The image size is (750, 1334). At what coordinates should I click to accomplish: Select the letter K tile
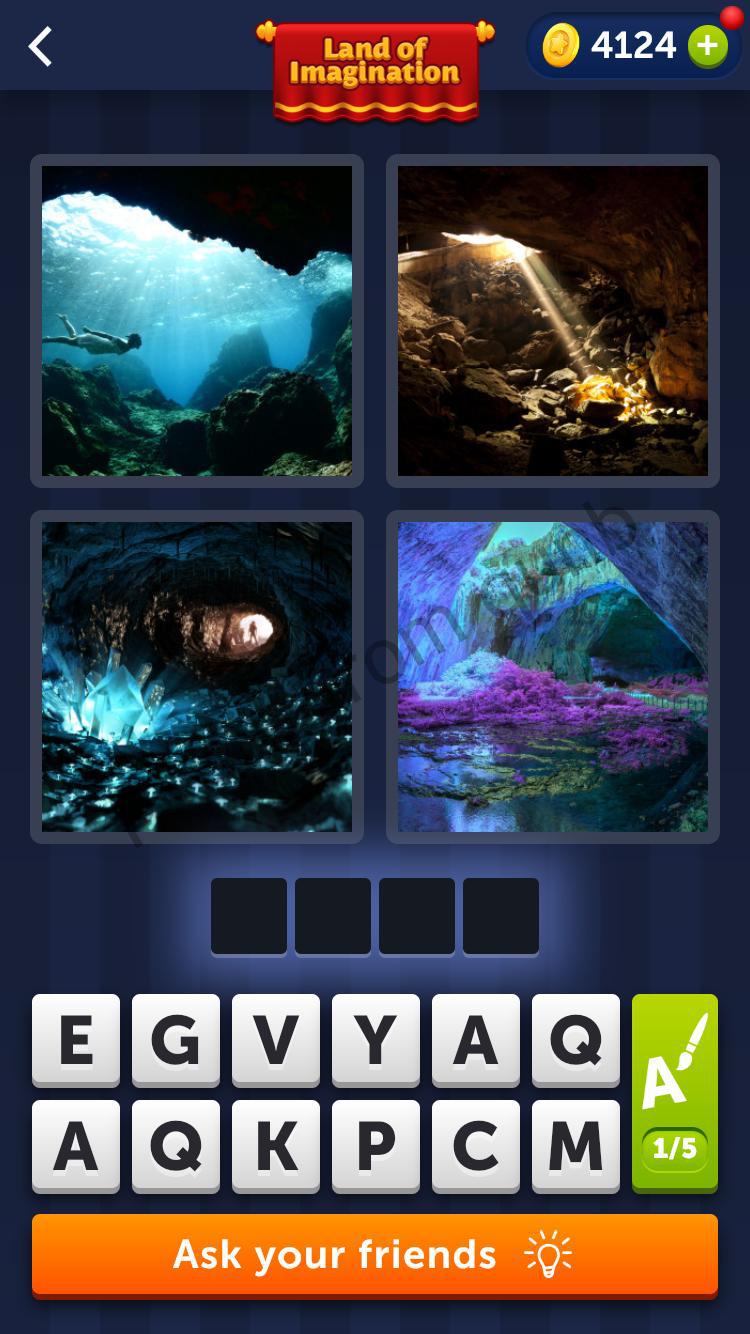tap(276, 1146)
